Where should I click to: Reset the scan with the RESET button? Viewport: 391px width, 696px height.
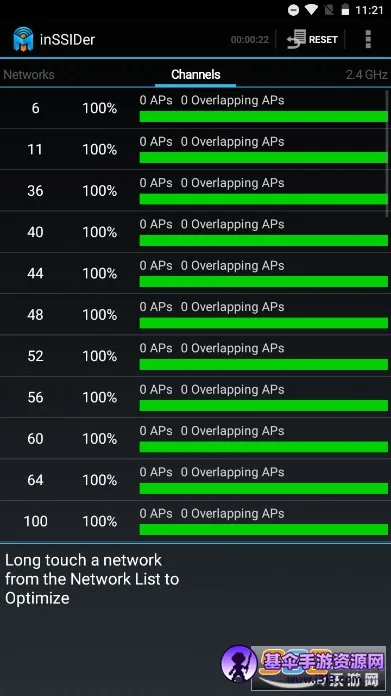tap(312, 40)
